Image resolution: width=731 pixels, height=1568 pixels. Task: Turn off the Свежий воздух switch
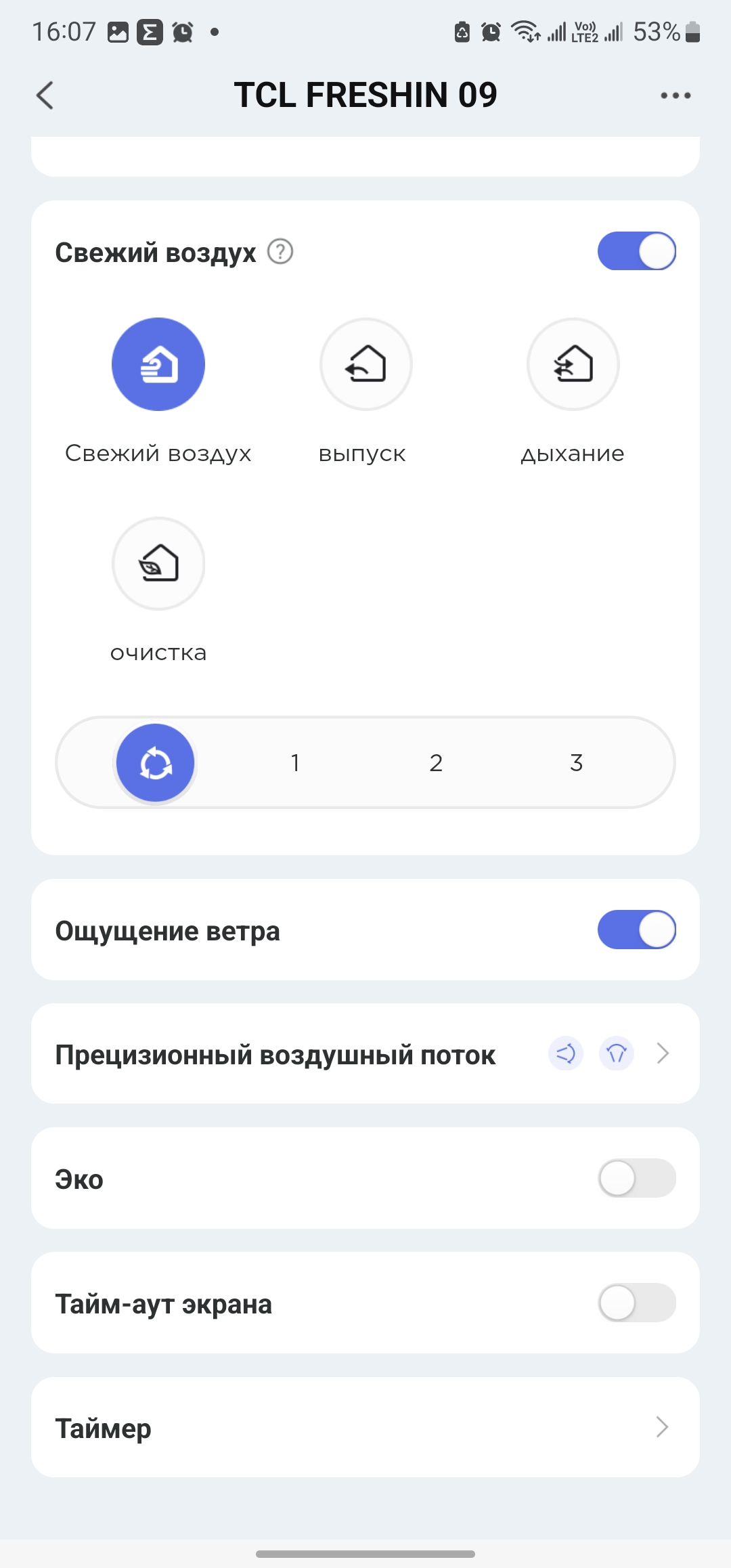tap(636, 251)
